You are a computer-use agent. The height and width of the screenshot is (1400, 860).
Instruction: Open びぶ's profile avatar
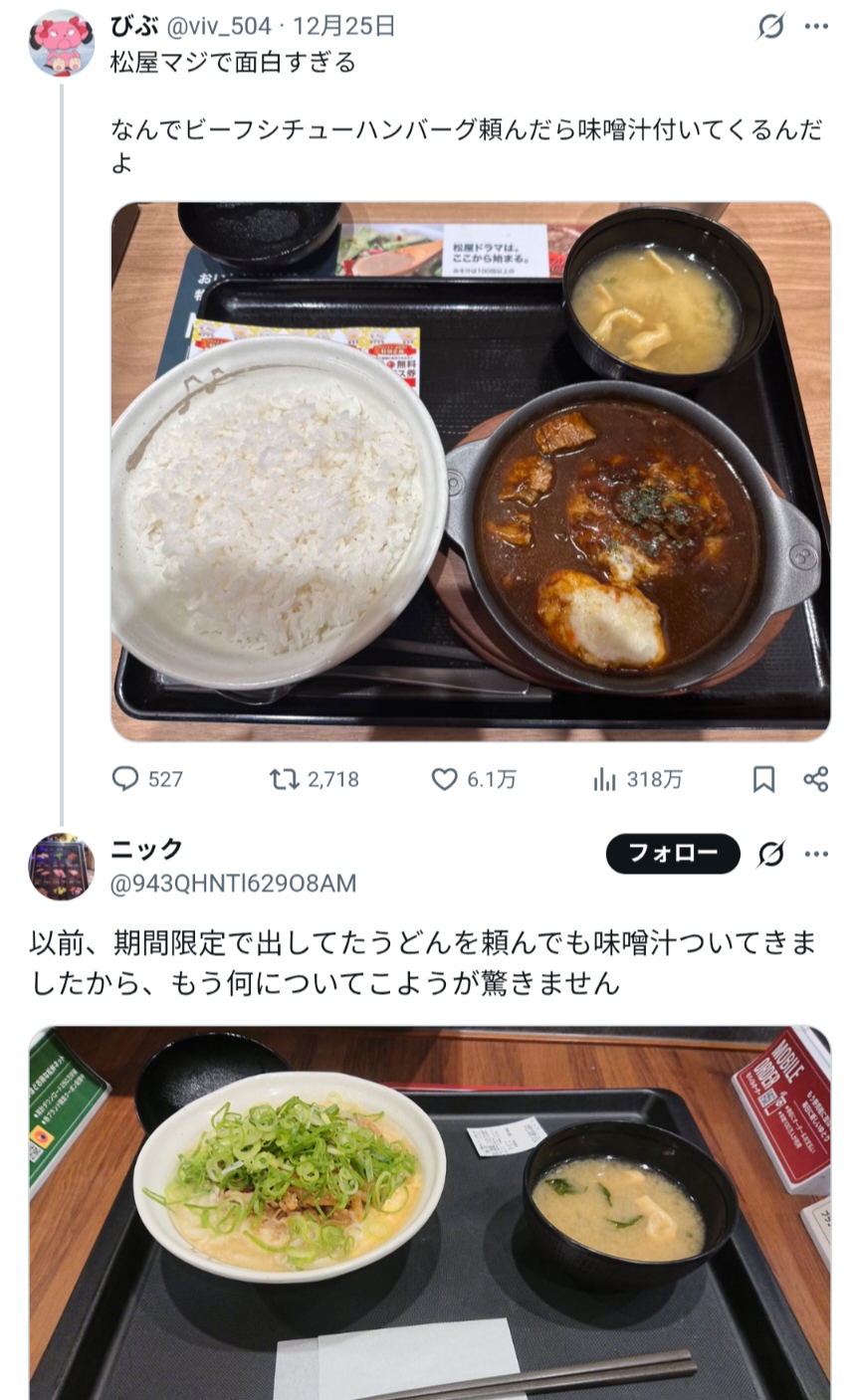[x=62, y=44]
